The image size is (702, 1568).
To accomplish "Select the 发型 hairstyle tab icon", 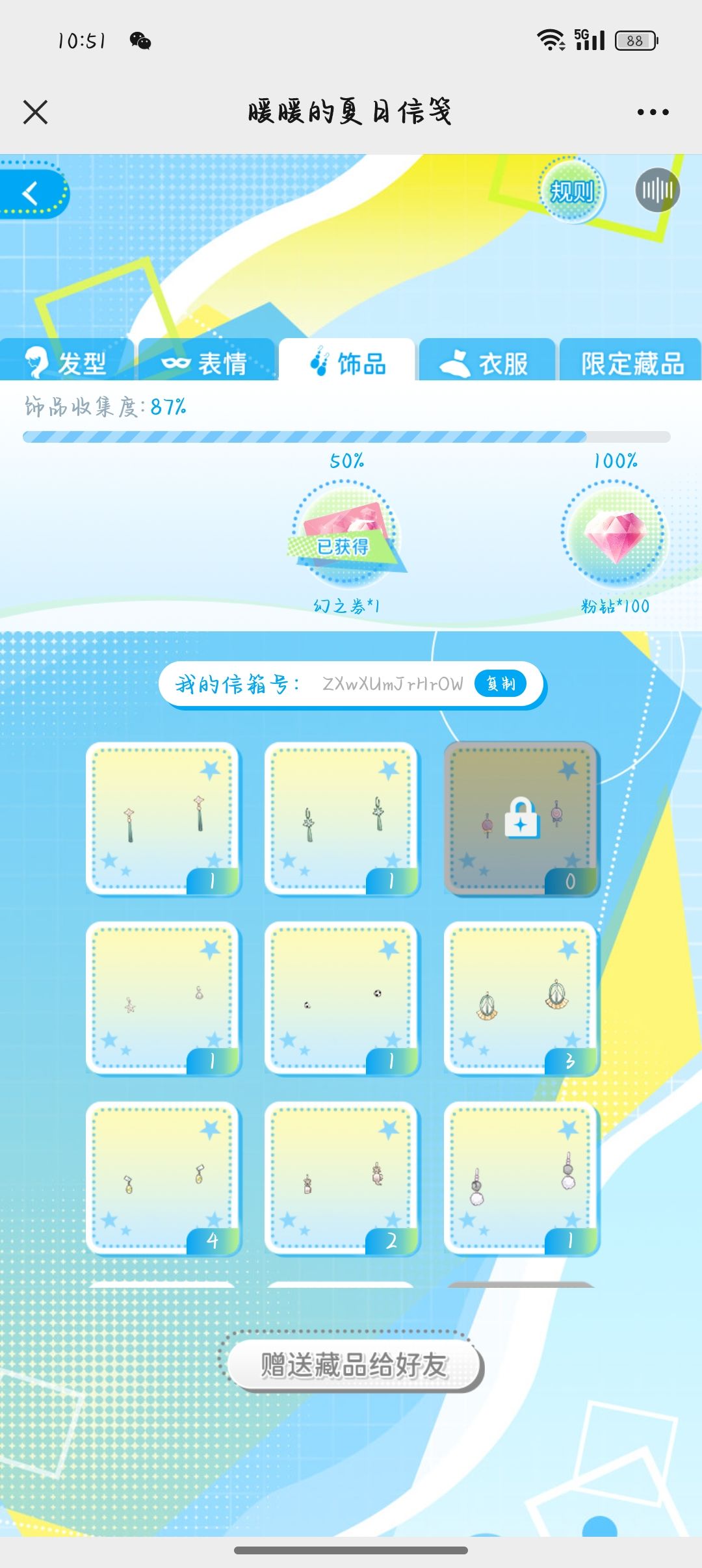I will coord(37,361).
